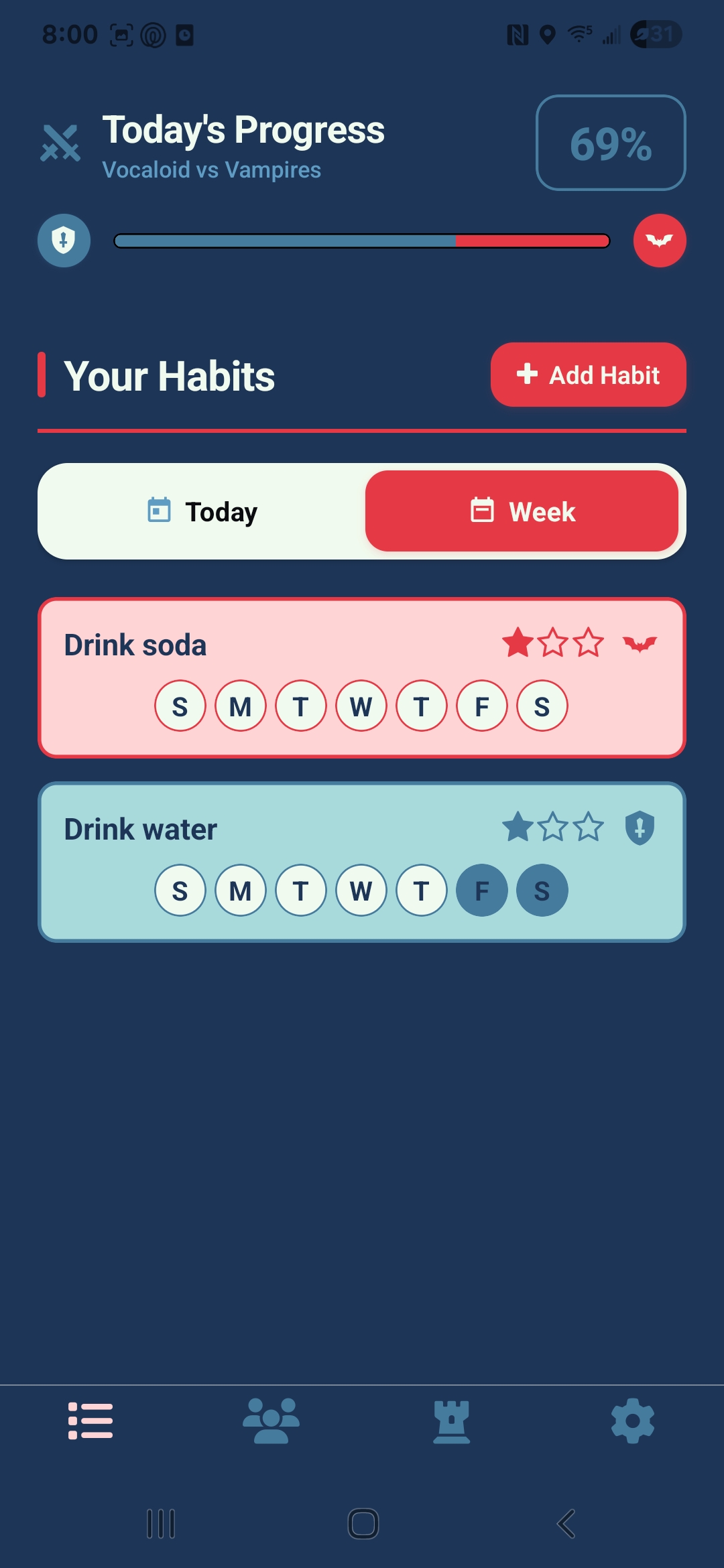Open the castle tower tab
Image resolution: width=724 pixels, height=1568 pixels.
tap(452, 1421)
